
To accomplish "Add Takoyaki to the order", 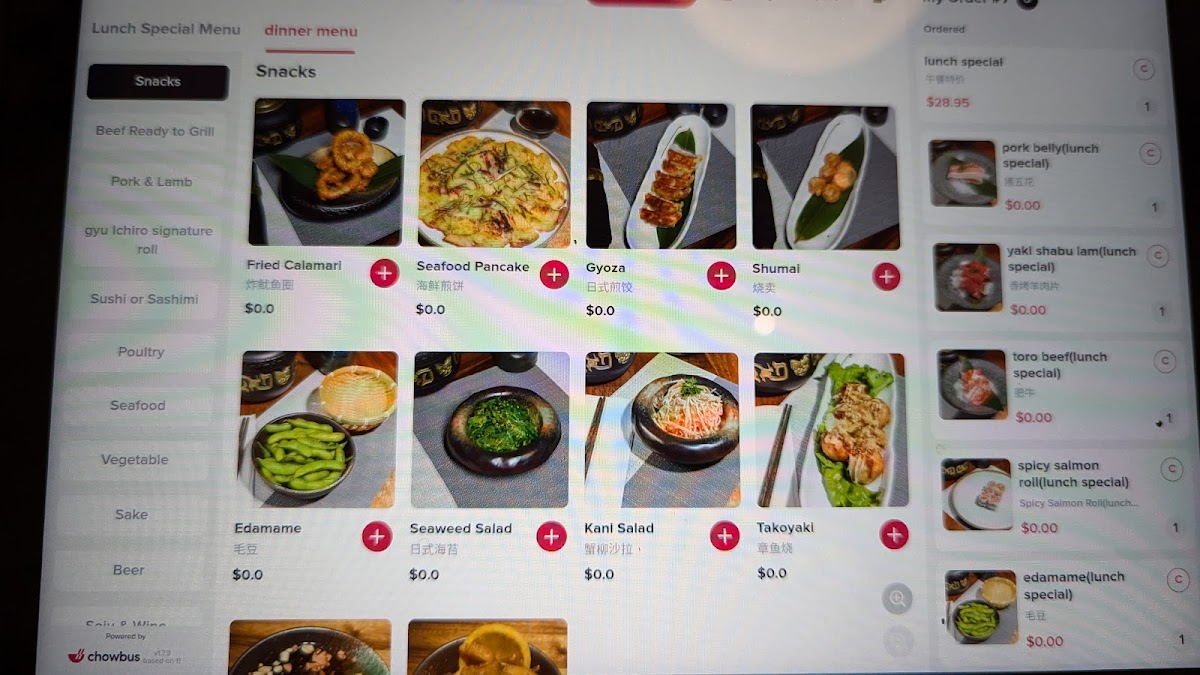I will pos(894,535).
